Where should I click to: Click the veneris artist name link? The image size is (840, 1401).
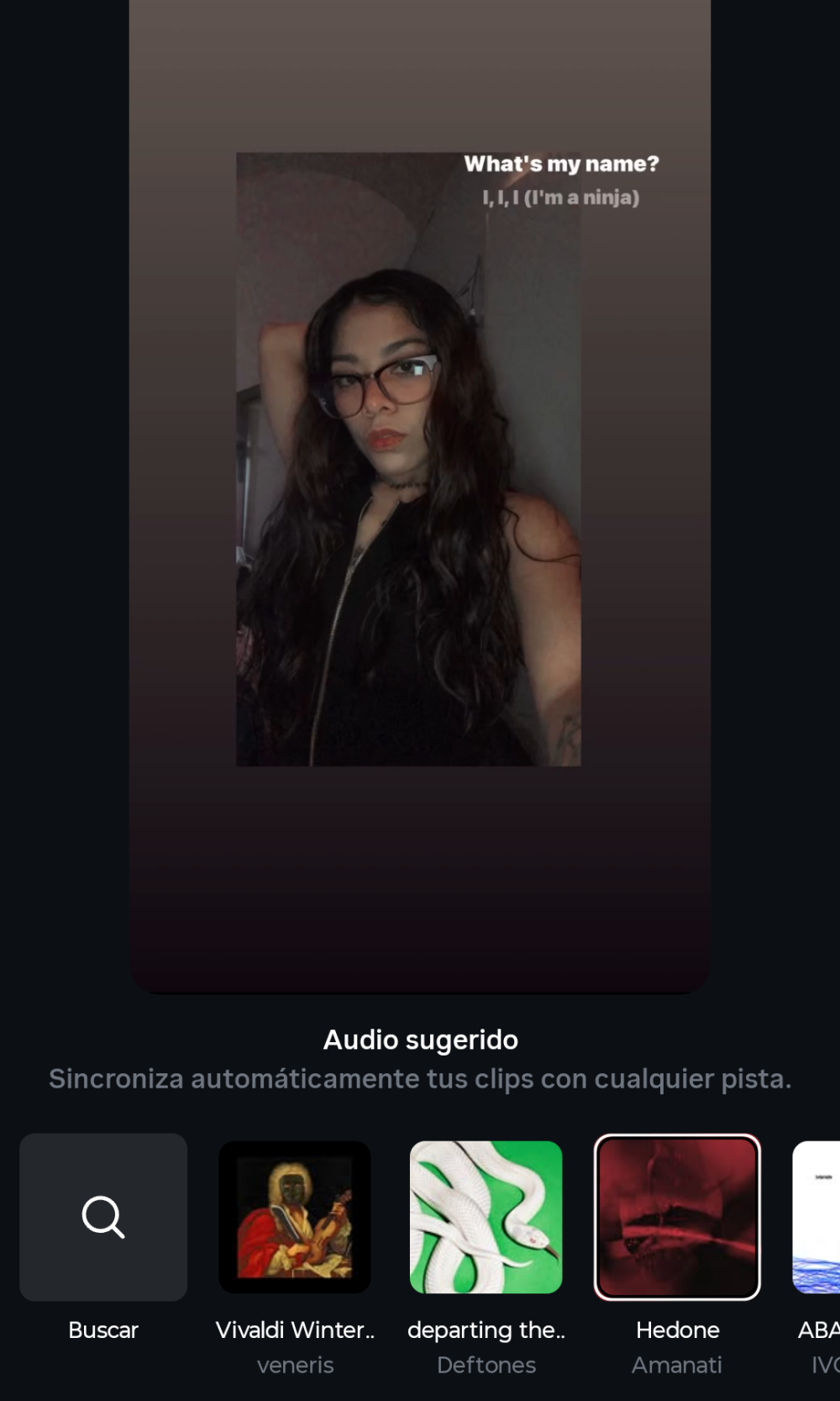(x=295, y=1364)
